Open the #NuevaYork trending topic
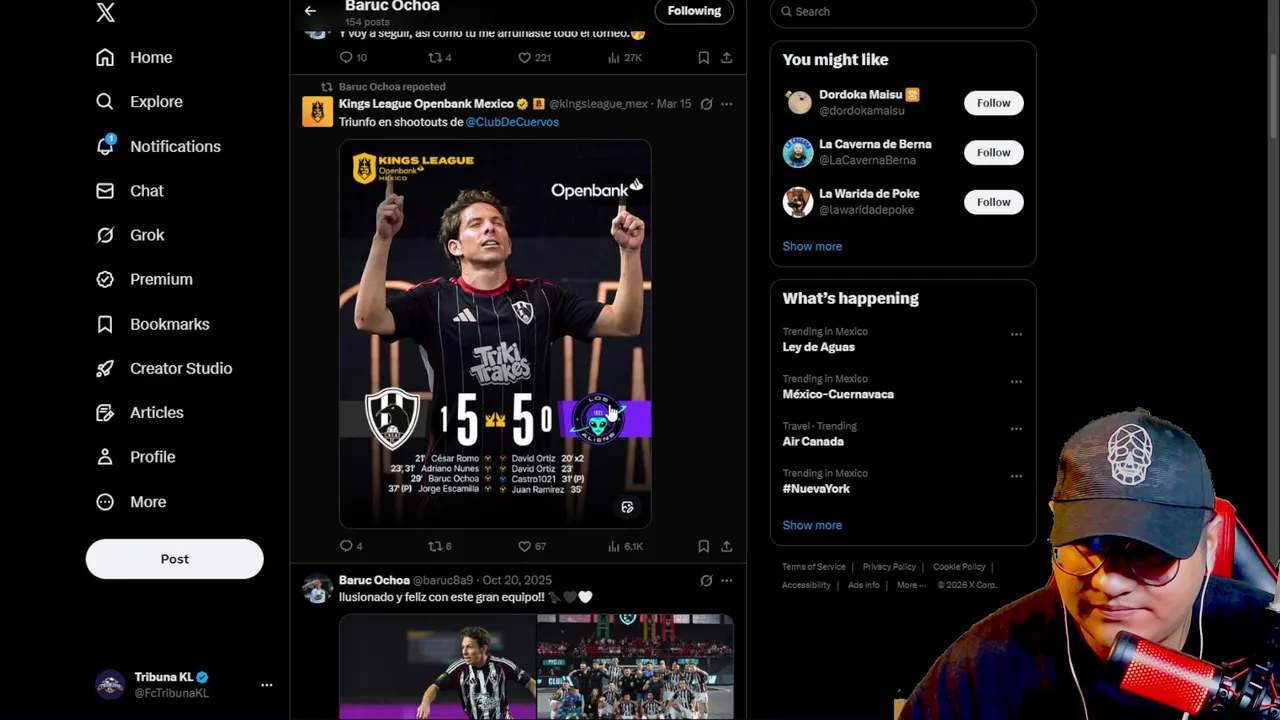1280x720 pixels. pos(816,489)
